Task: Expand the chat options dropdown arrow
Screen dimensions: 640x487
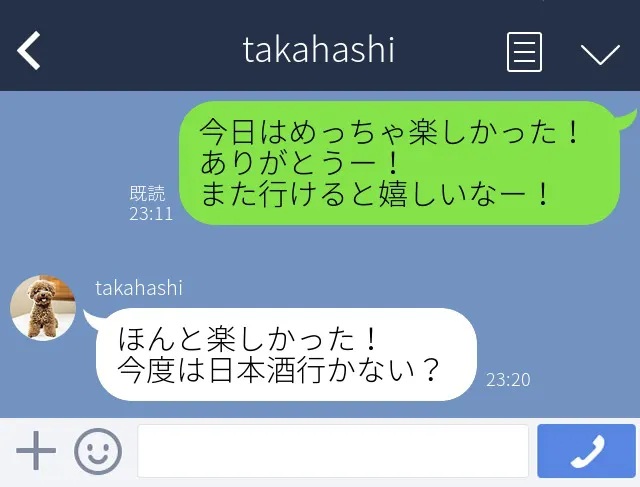Action: click(600, 52)
